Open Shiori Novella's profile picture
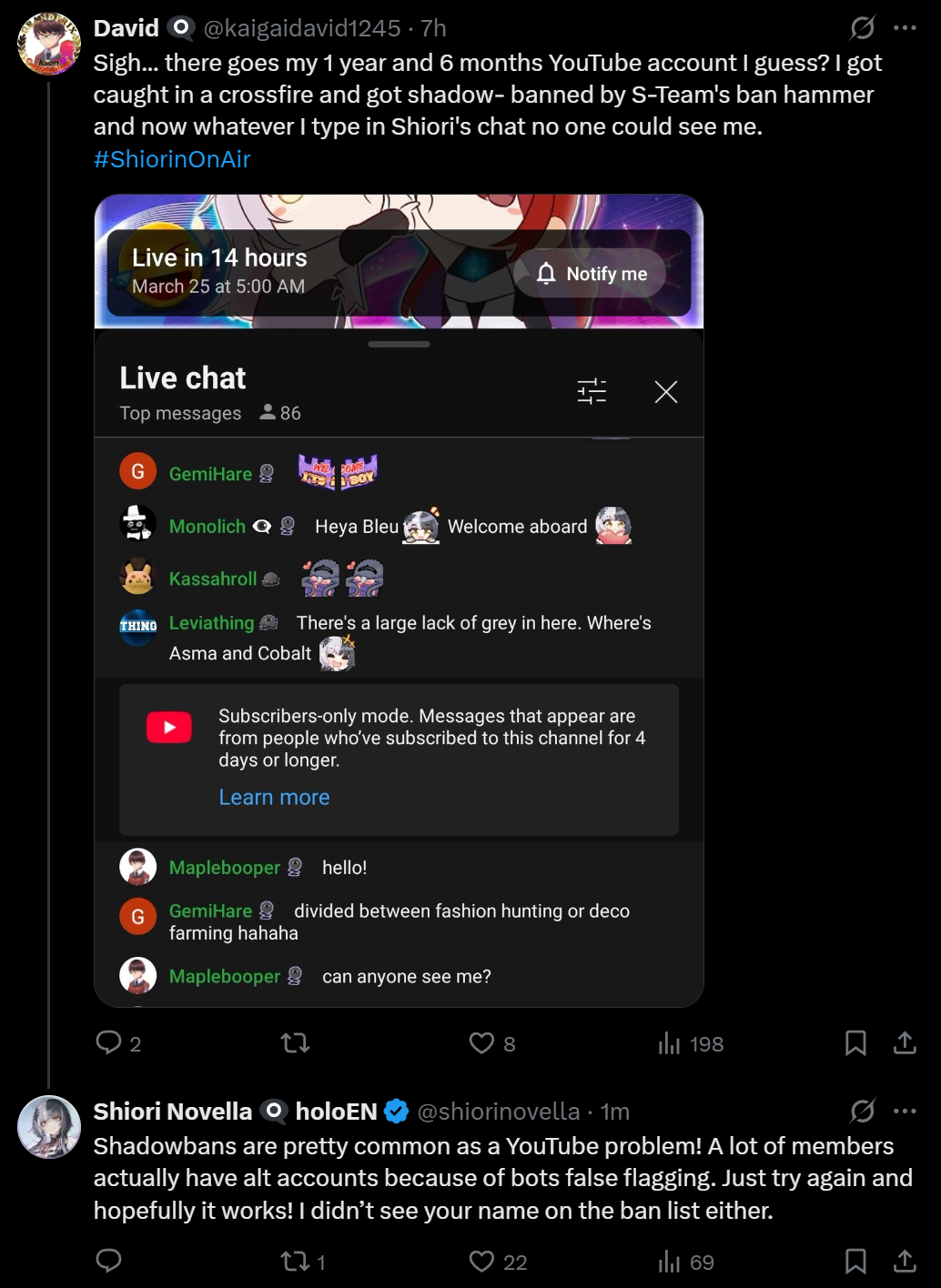The width and height of the screenshot is (941, 1288). coord(49,1126)
